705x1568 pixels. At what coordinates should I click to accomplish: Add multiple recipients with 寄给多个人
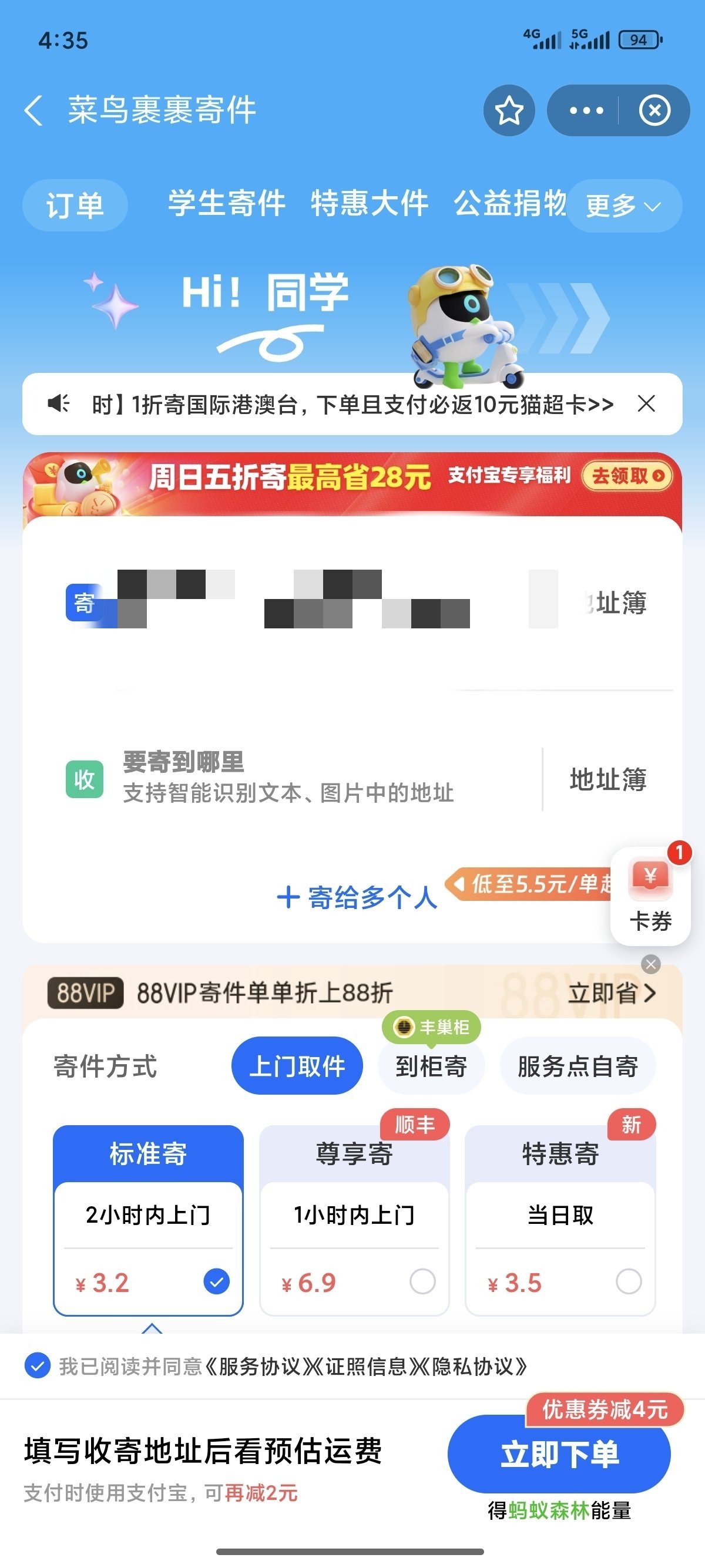click(x=357, y=897)
